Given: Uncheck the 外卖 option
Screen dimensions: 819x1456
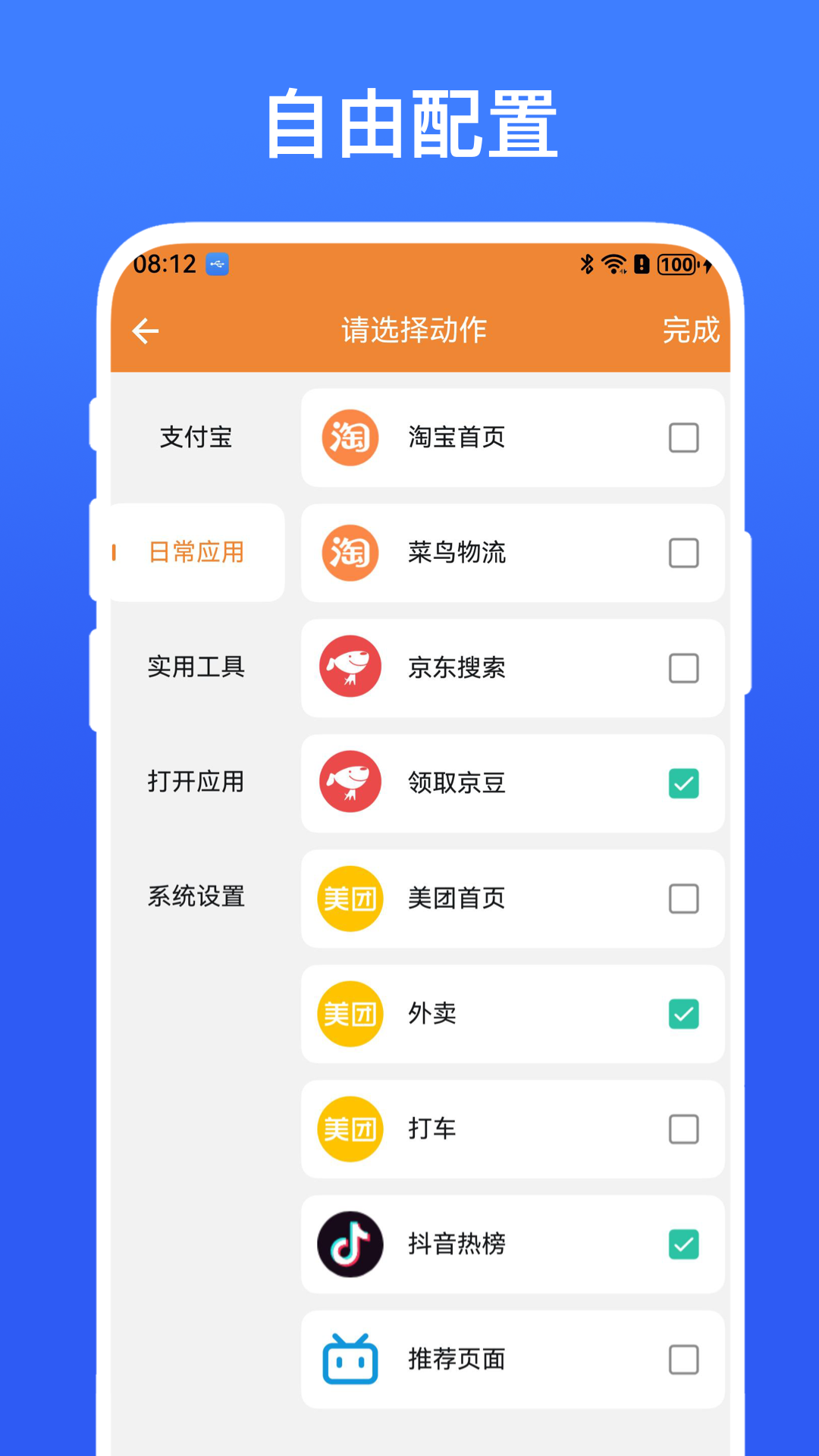Looking at the screenshot, I should [683, 1014].
